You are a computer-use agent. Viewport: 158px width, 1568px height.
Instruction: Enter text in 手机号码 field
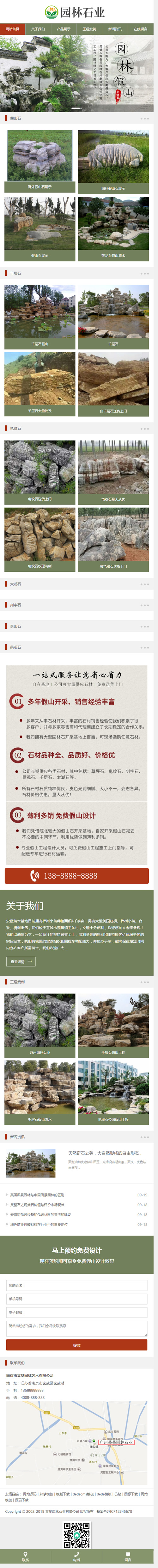(76, 1299)
